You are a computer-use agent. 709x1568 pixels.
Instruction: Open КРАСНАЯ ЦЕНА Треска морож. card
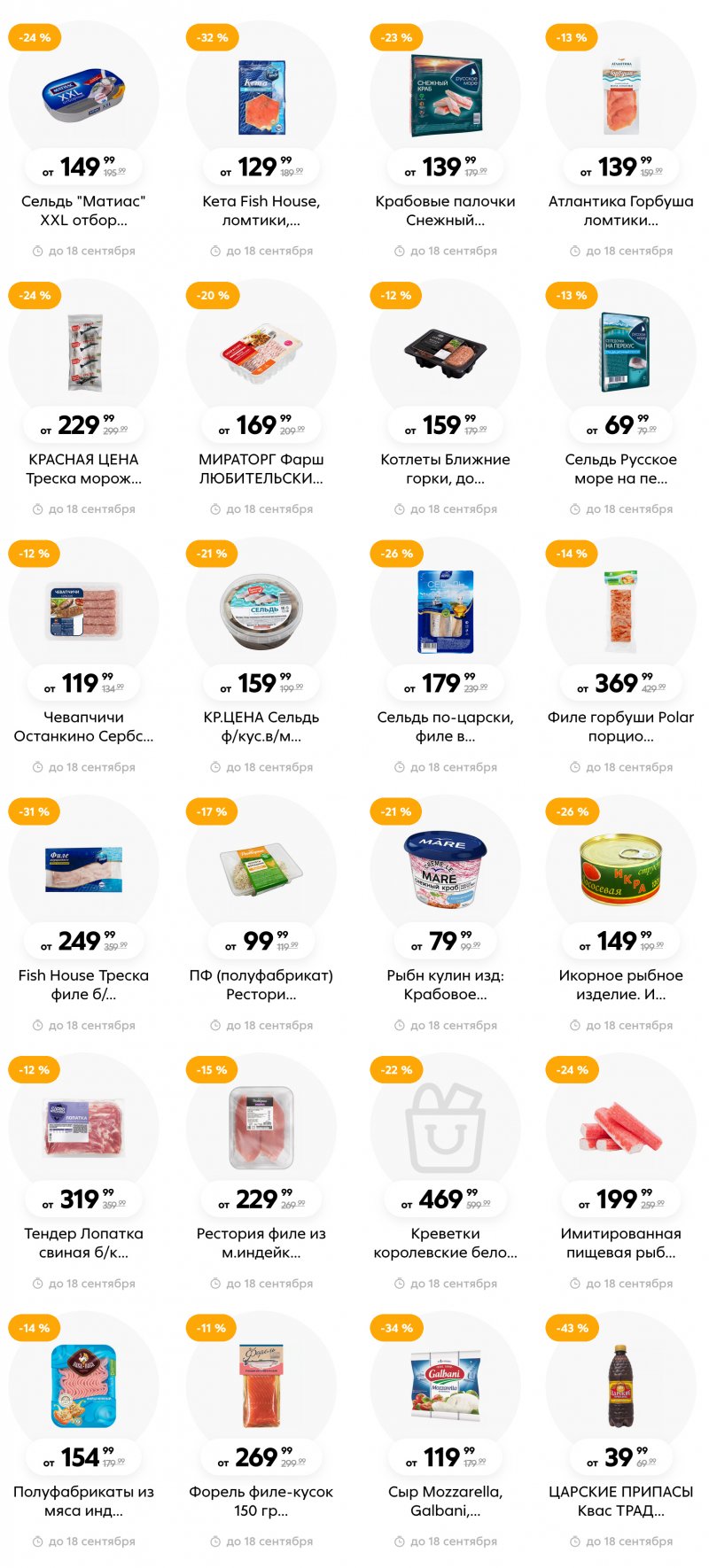pos(83,354)
